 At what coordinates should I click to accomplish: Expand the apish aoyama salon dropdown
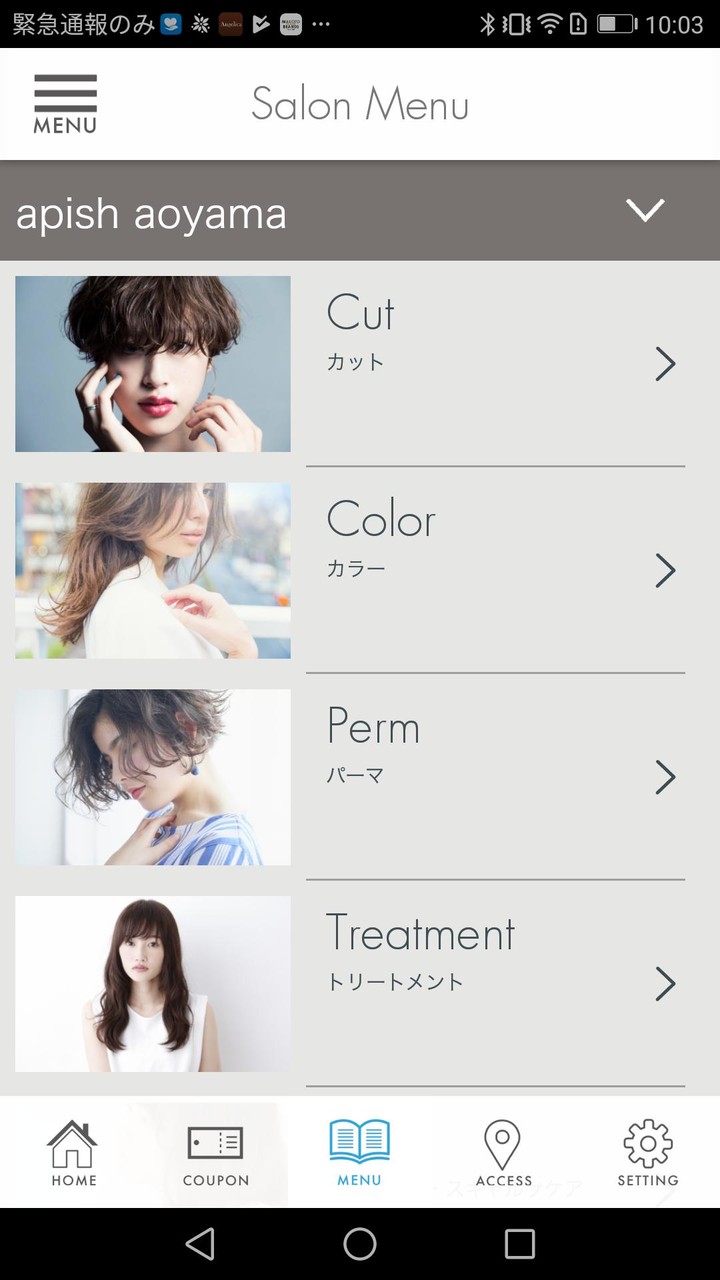[x=645, y=210]
